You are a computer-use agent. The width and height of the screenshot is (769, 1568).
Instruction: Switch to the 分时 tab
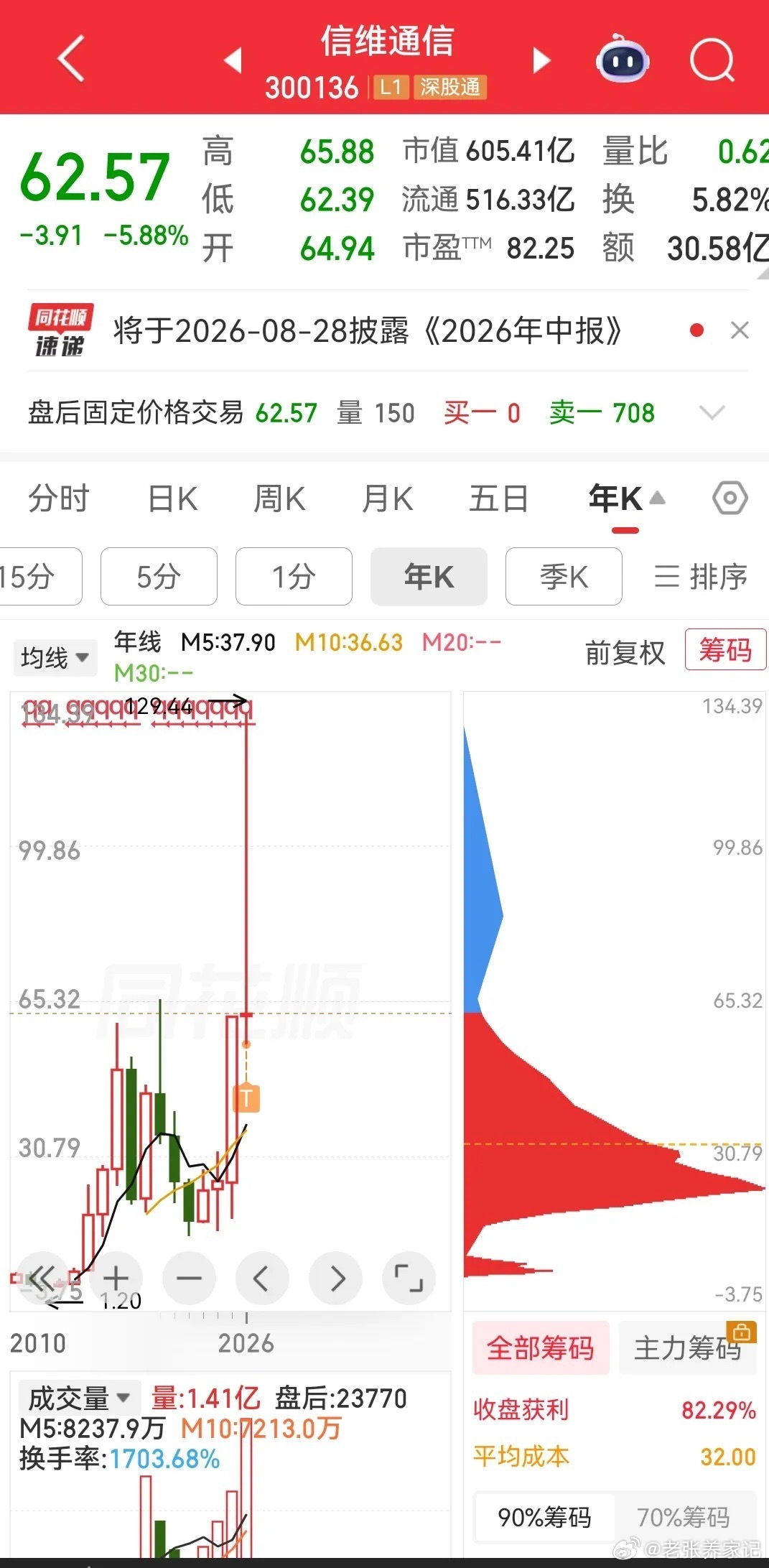click(59, 498)
